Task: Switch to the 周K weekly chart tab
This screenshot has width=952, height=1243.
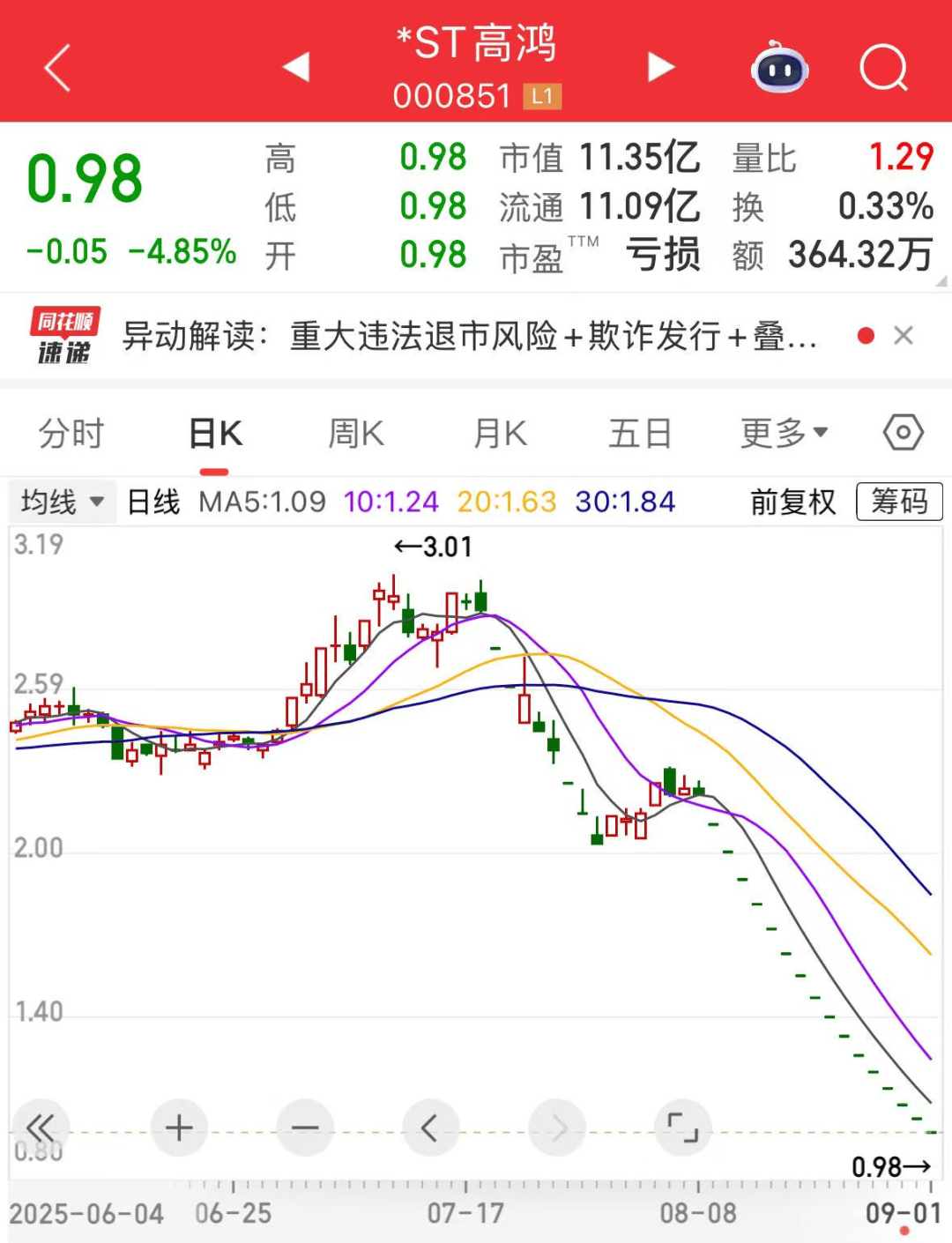Action: pos(354,433)
